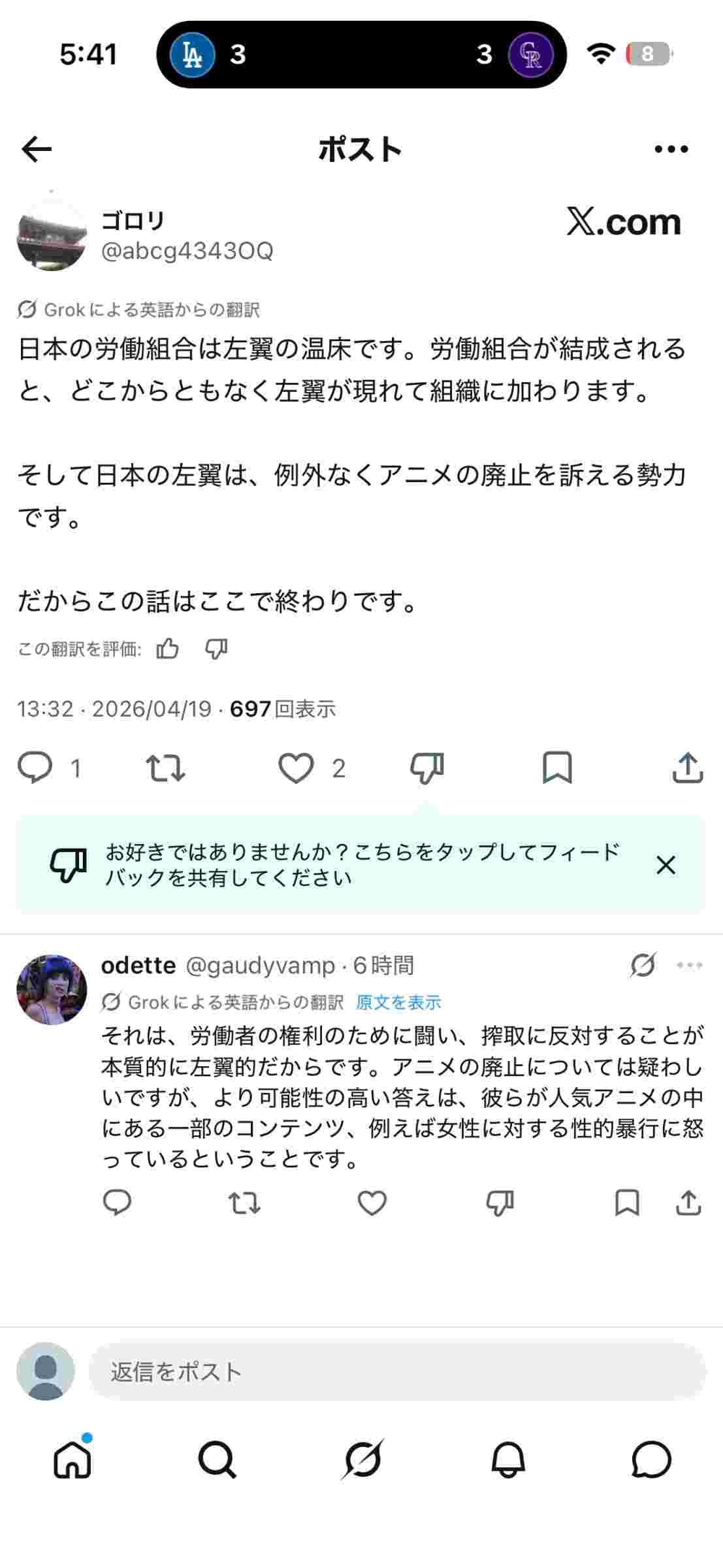Switch to the Home tab
The height and width of the screenshot is (1568, 723).
point(72,1460)
